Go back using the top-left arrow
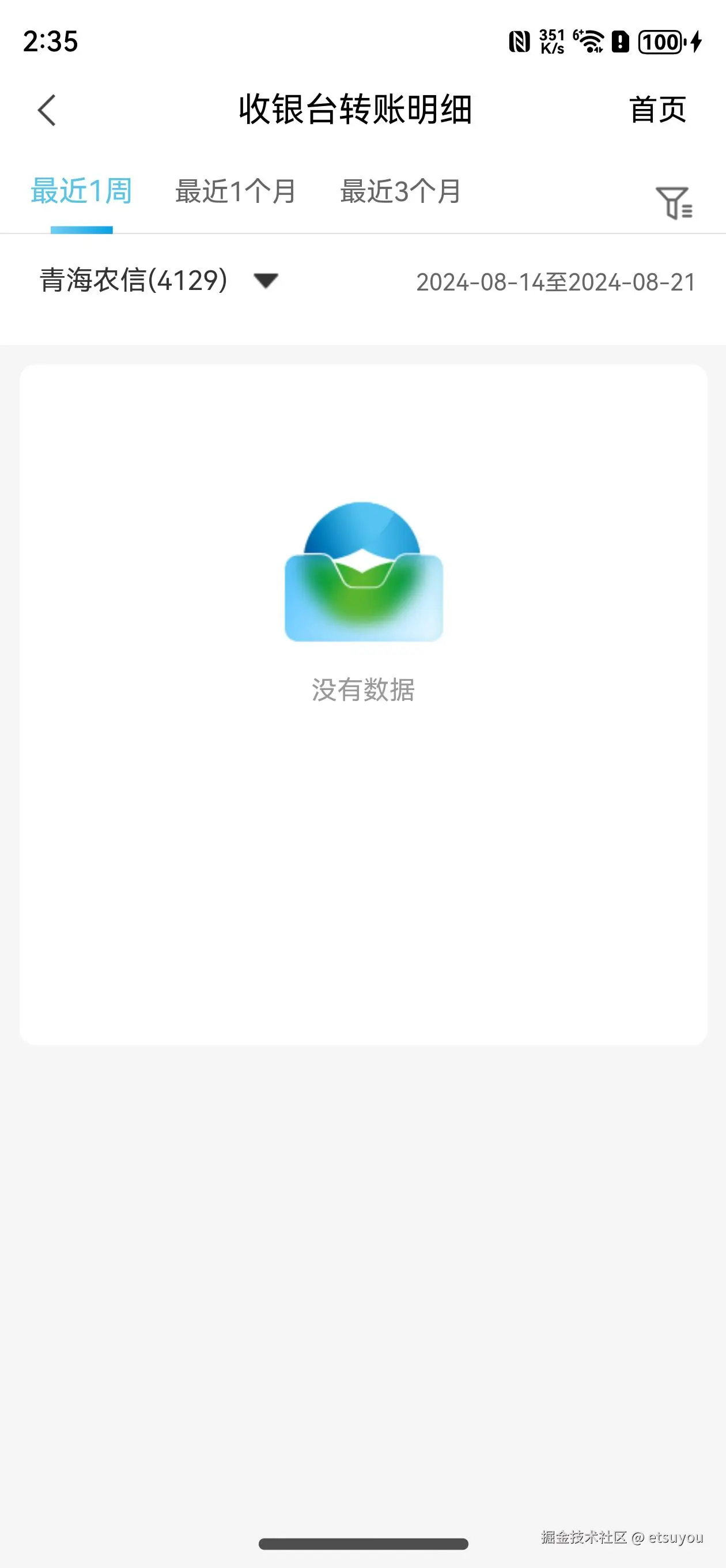Image resolution: width=726 pixels, height=1568 pixels. [47, 110]
